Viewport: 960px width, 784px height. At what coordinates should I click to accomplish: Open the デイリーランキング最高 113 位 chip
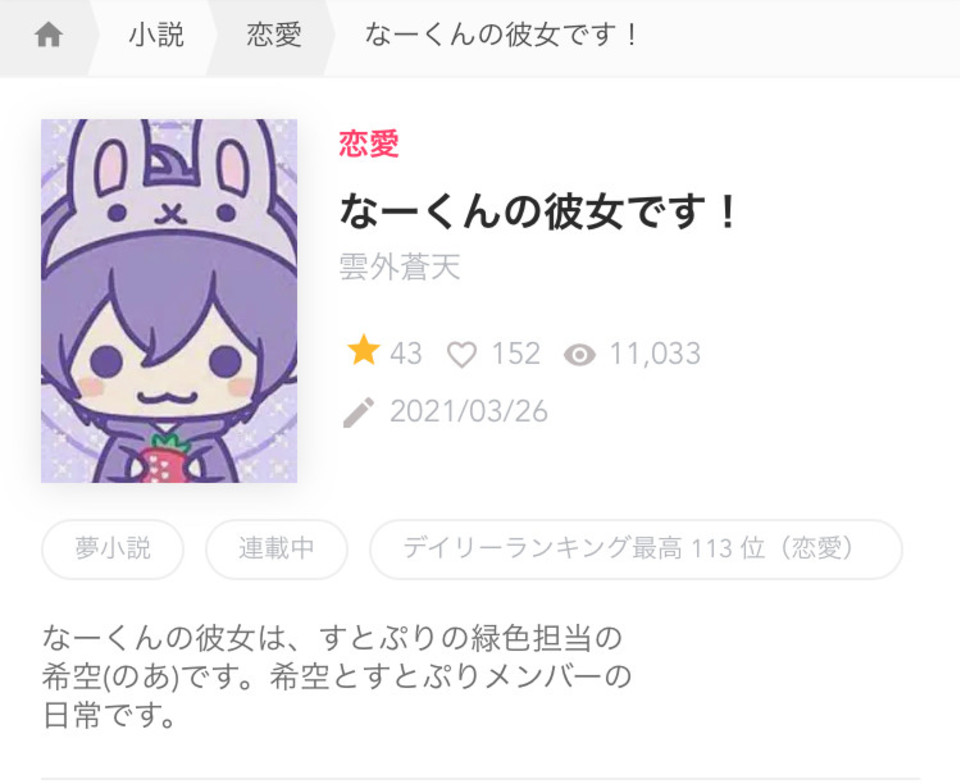point(635,549)
